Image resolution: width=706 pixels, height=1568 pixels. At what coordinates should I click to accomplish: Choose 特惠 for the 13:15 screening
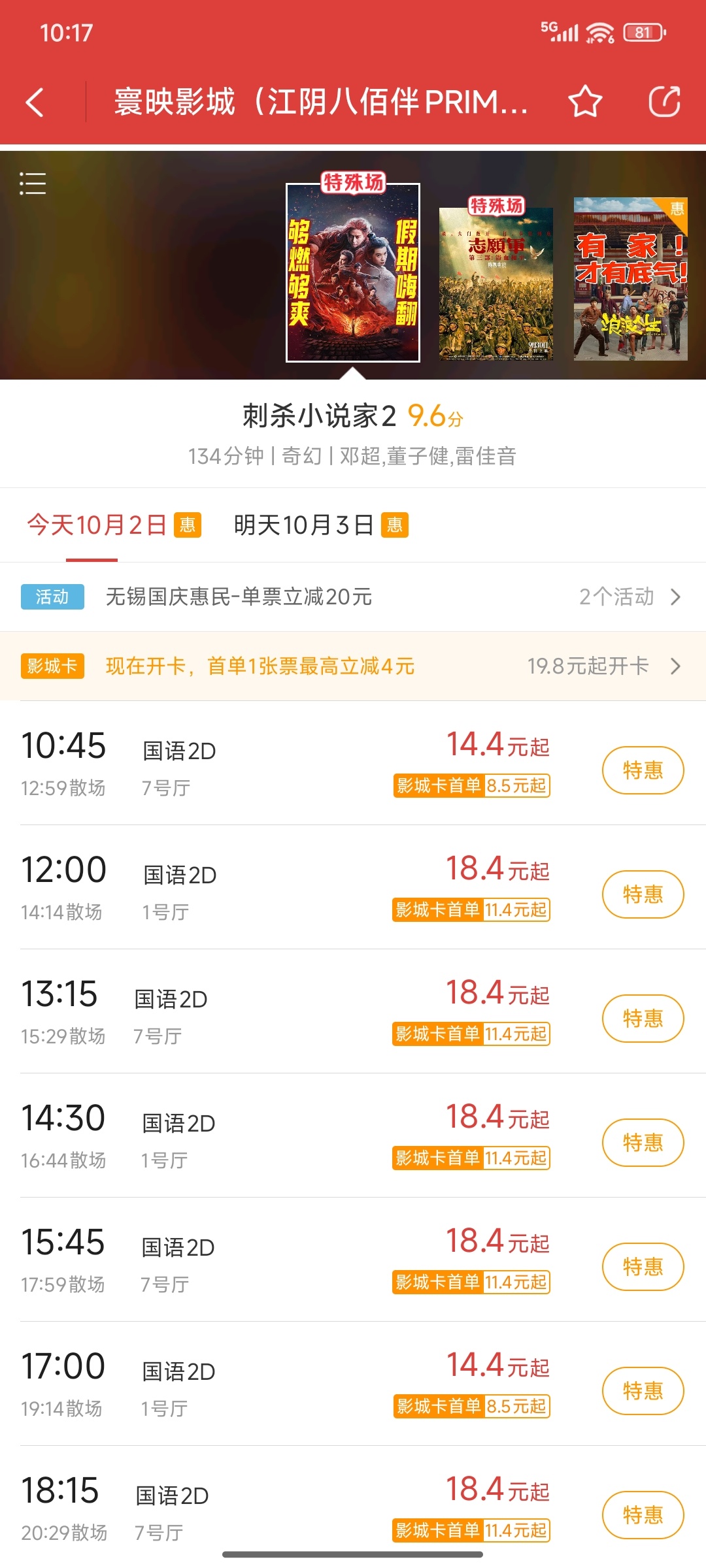point(643,1019)
